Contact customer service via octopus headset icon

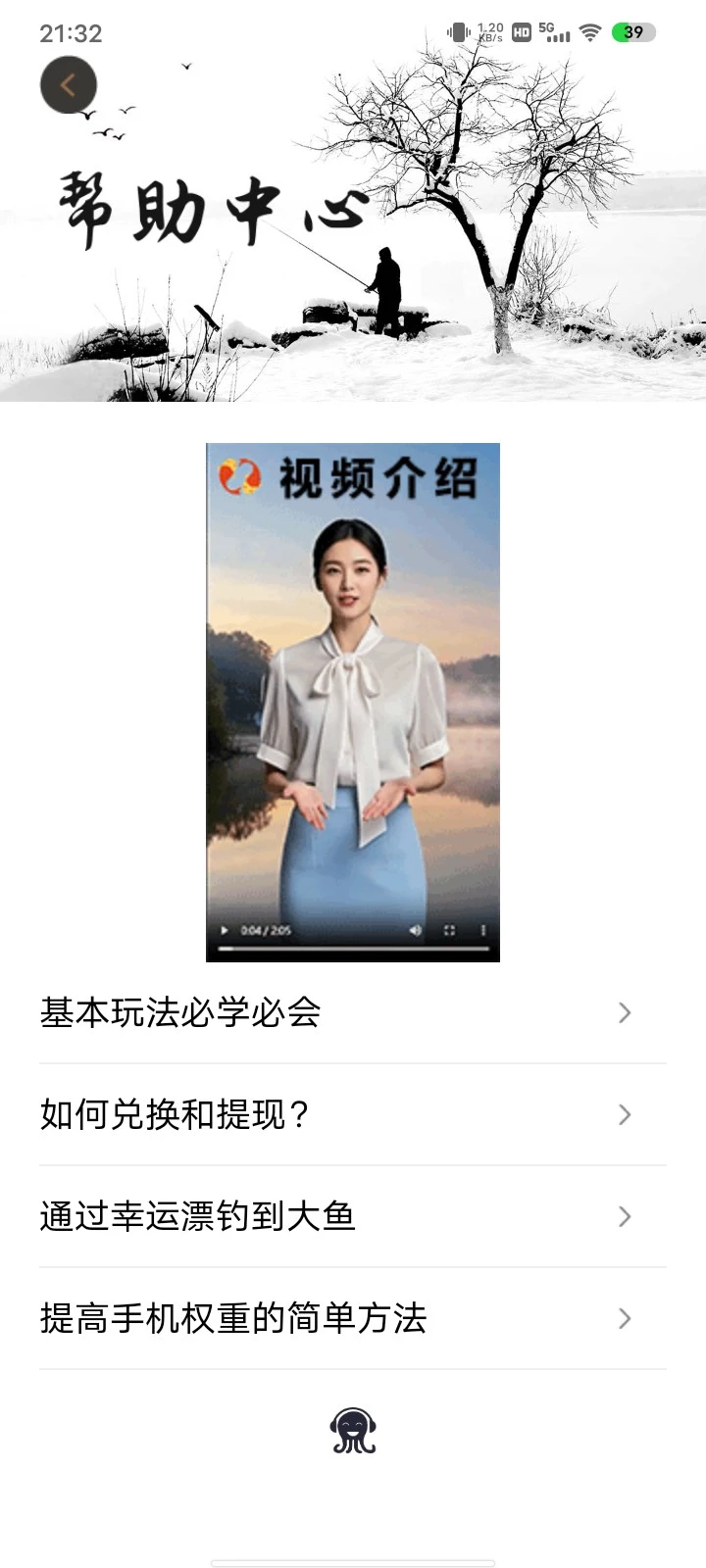[x=353, y=1431]
